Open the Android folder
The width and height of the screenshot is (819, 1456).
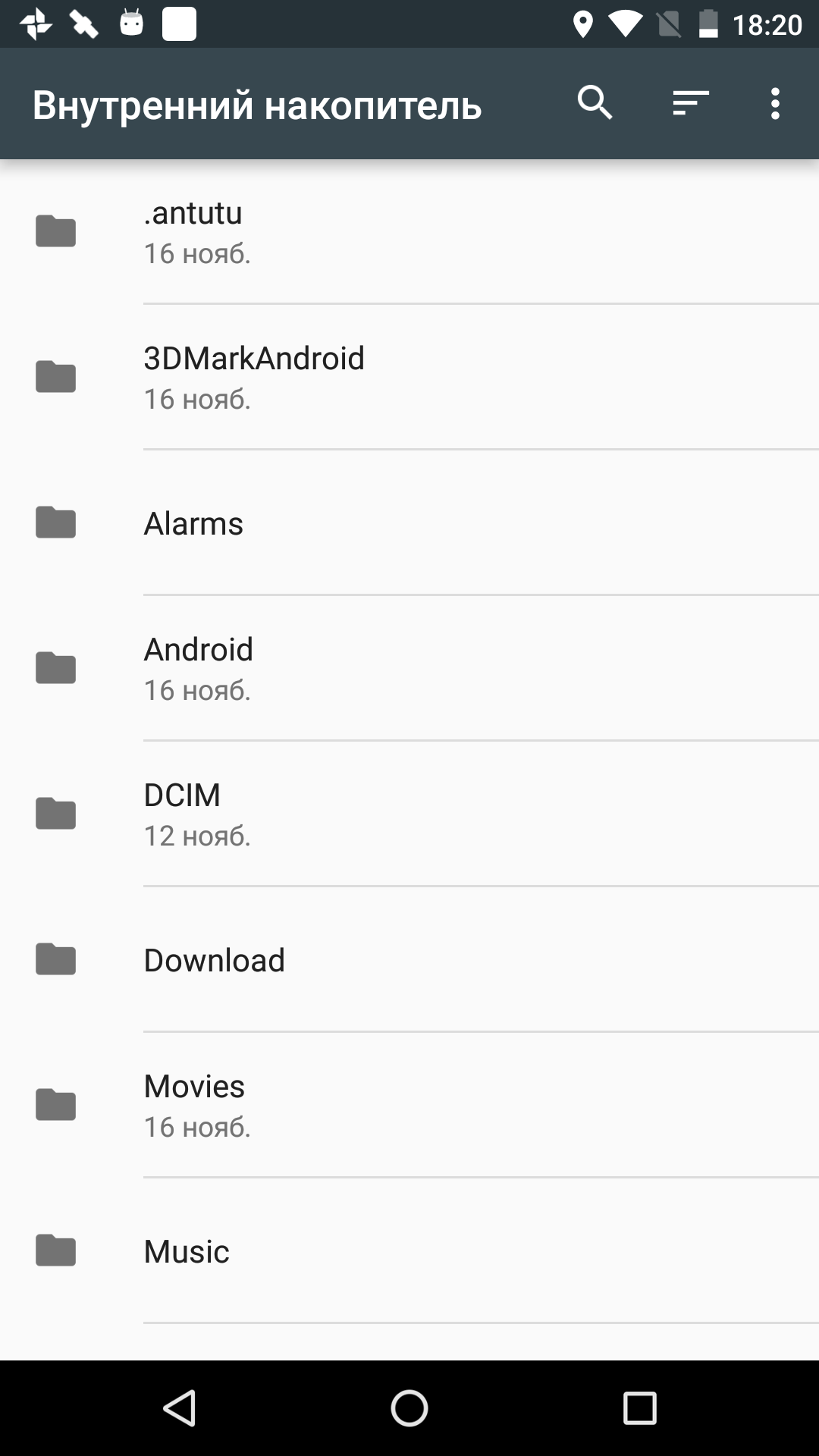(x=409, y=668)
